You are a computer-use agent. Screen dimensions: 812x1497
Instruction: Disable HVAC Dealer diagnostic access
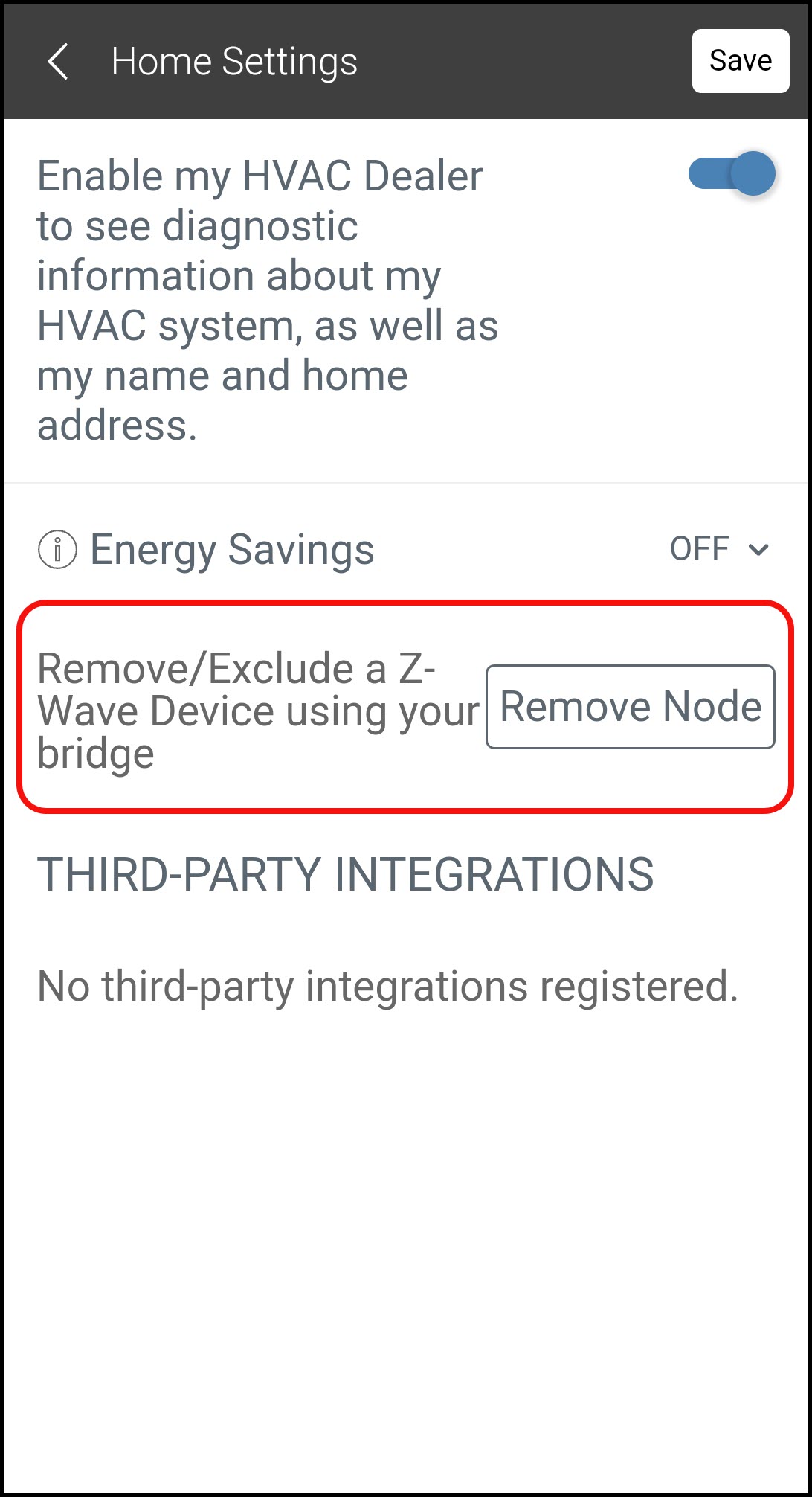732,174
